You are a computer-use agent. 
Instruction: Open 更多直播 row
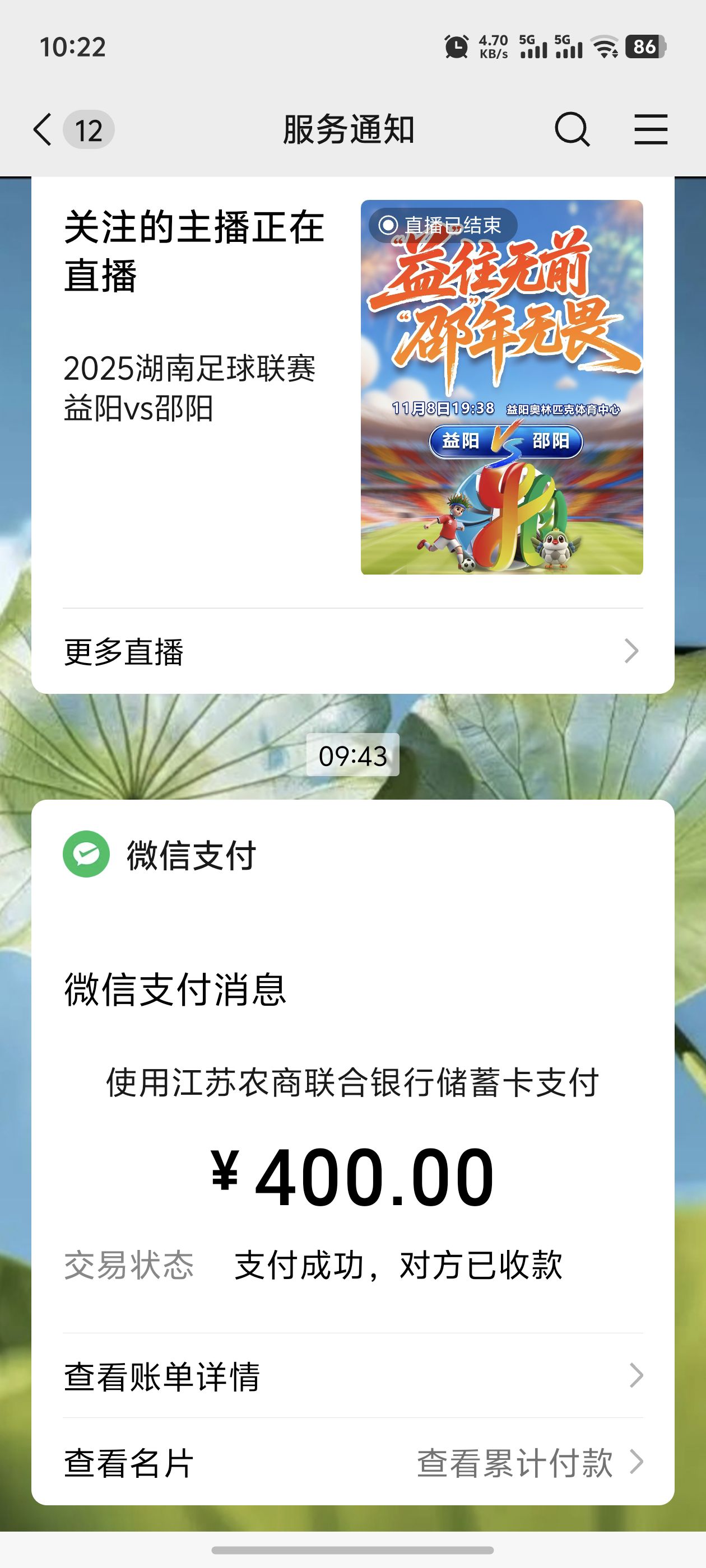click(x=352, y=651)
